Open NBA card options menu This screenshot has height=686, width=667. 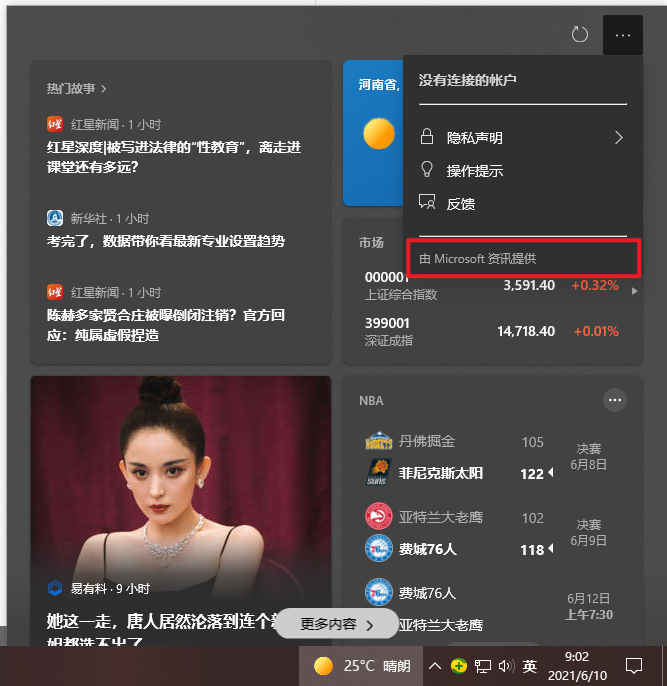click(x=615, y=400)
